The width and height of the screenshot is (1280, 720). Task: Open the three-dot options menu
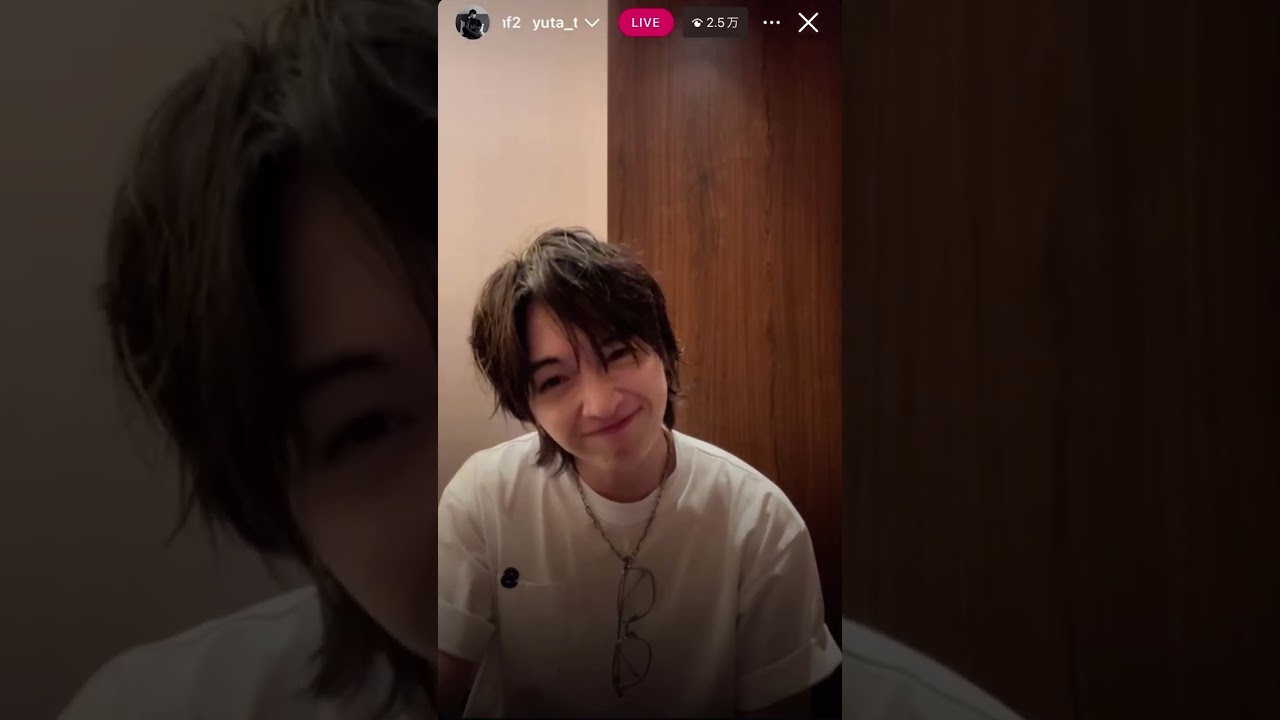pyautogui.click(x=771, y=22)
